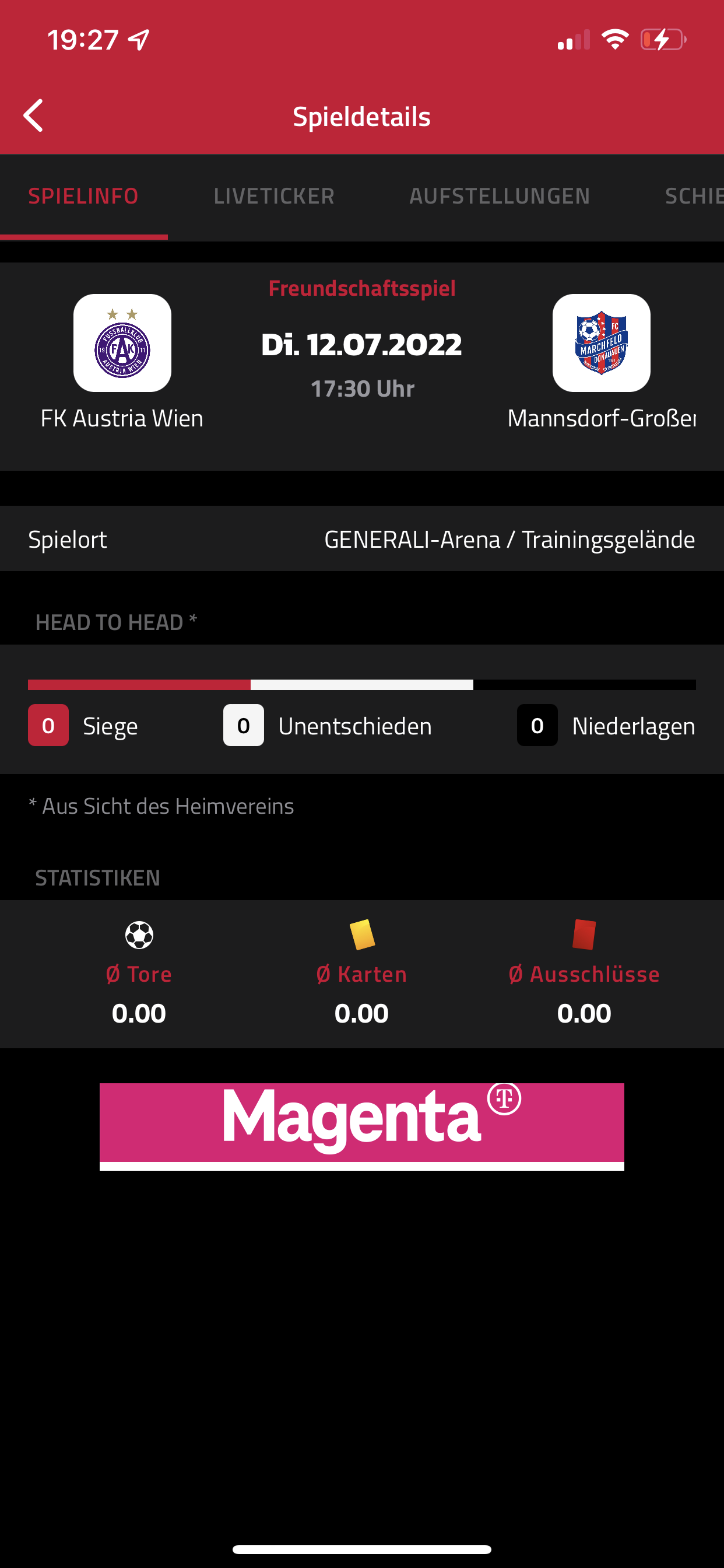Open the Aufstellungen tab

(x=500, y=196)
